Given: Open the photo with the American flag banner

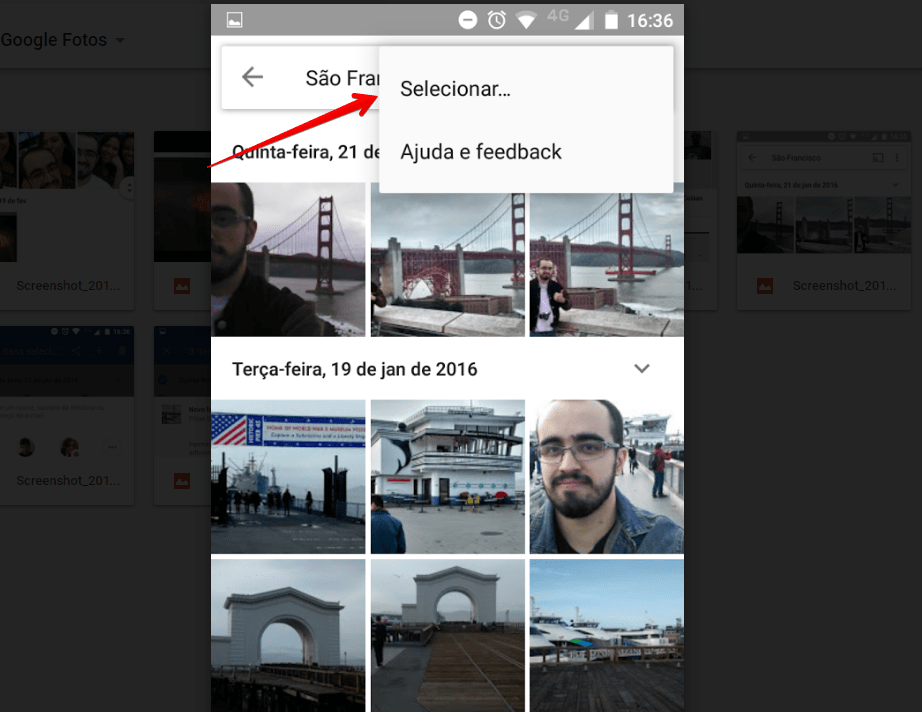Looking at the screenshot, I should coord(288,476).
